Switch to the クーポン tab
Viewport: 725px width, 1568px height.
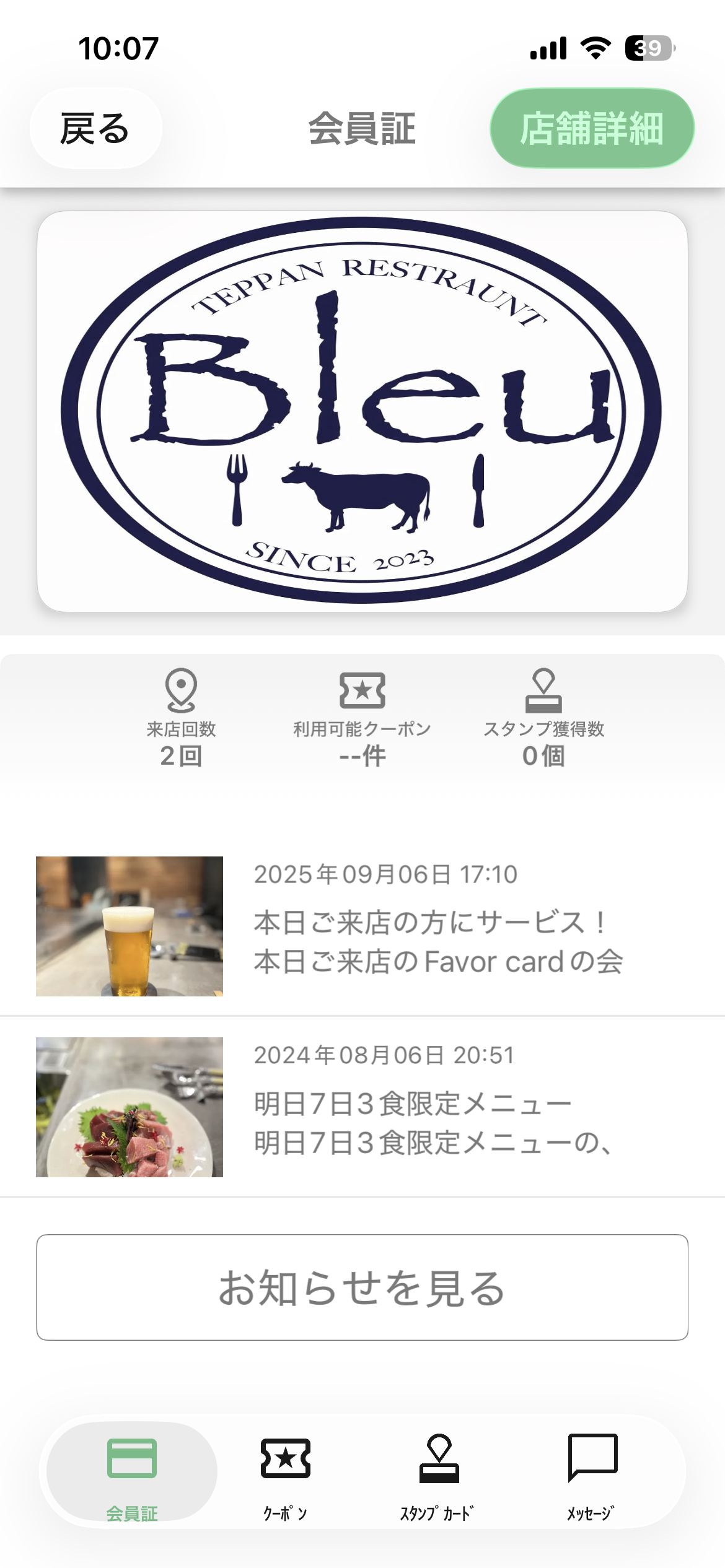coord(285,1475)
